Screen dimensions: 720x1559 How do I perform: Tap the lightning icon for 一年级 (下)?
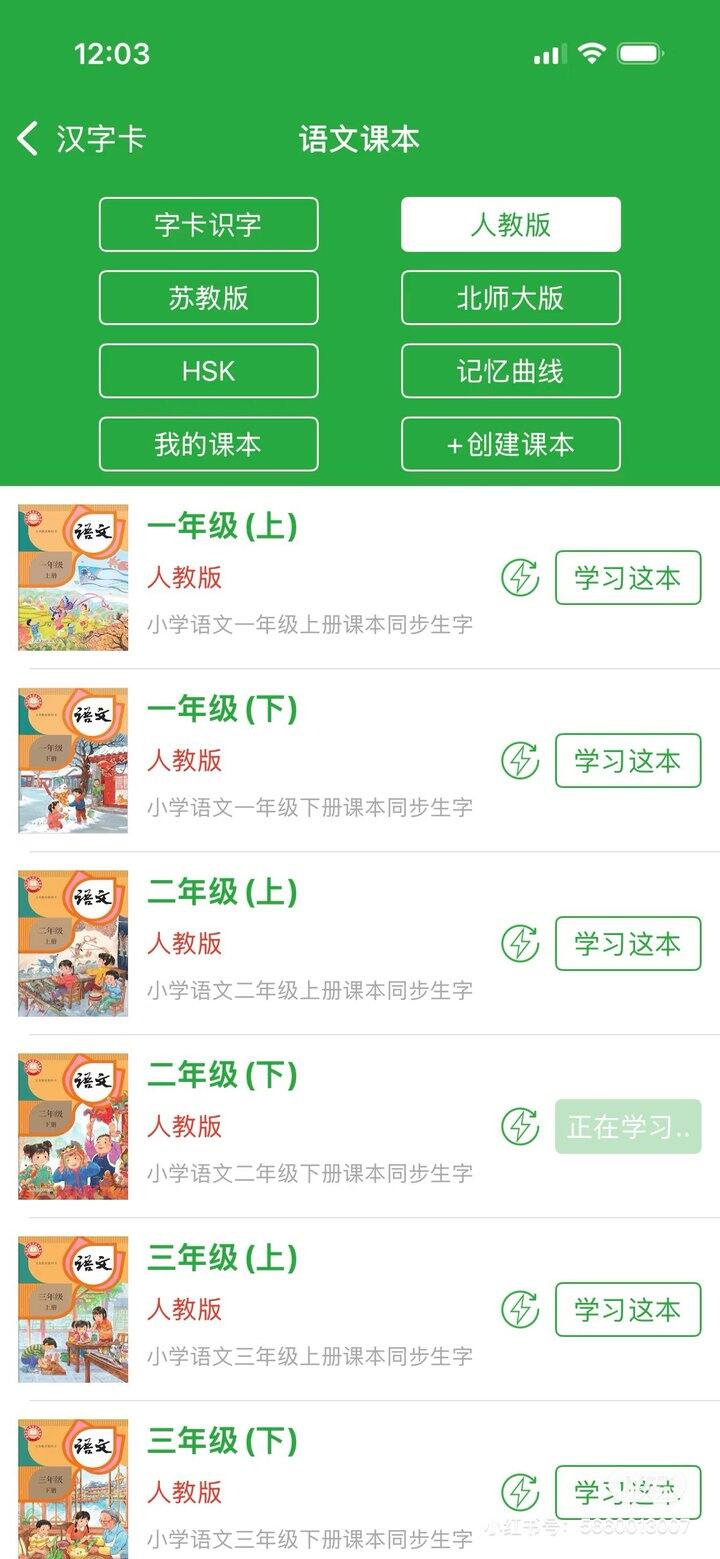point(520,761)
